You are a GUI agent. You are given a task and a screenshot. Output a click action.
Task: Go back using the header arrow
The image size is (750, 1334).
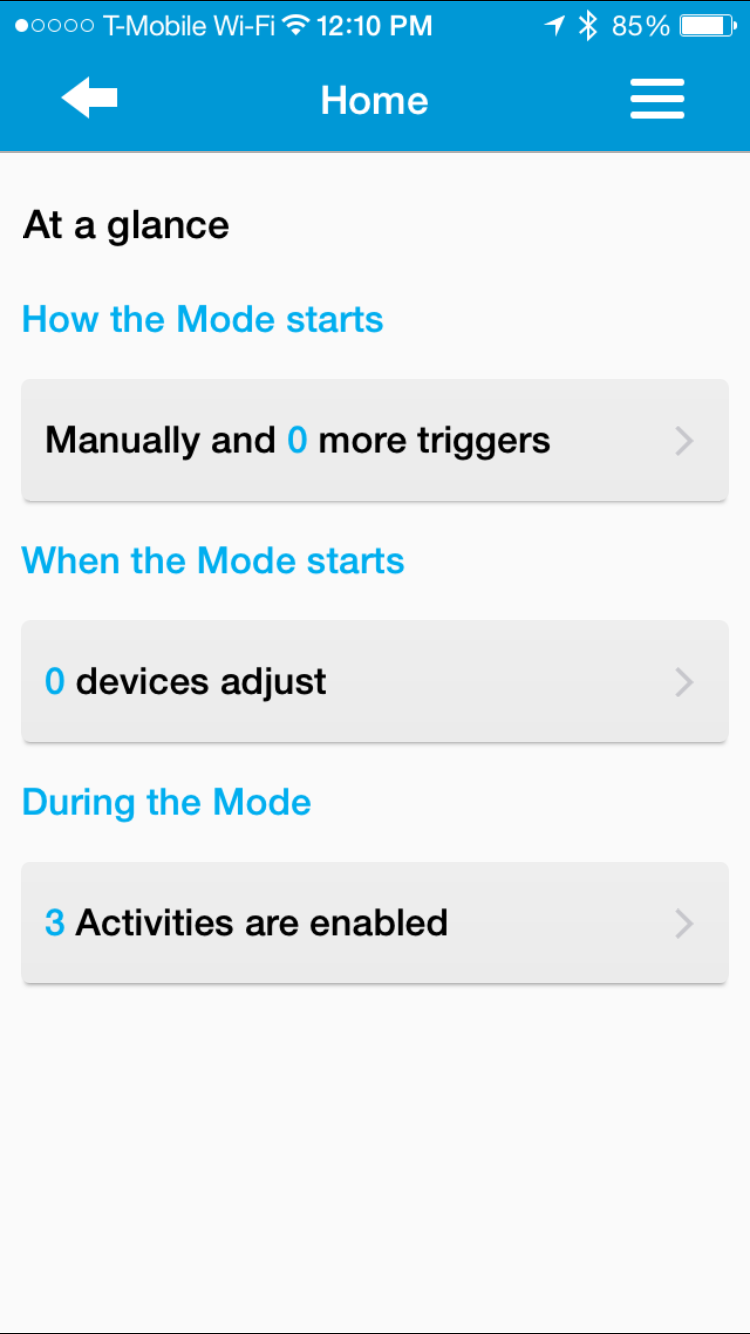tap(89, 98)
